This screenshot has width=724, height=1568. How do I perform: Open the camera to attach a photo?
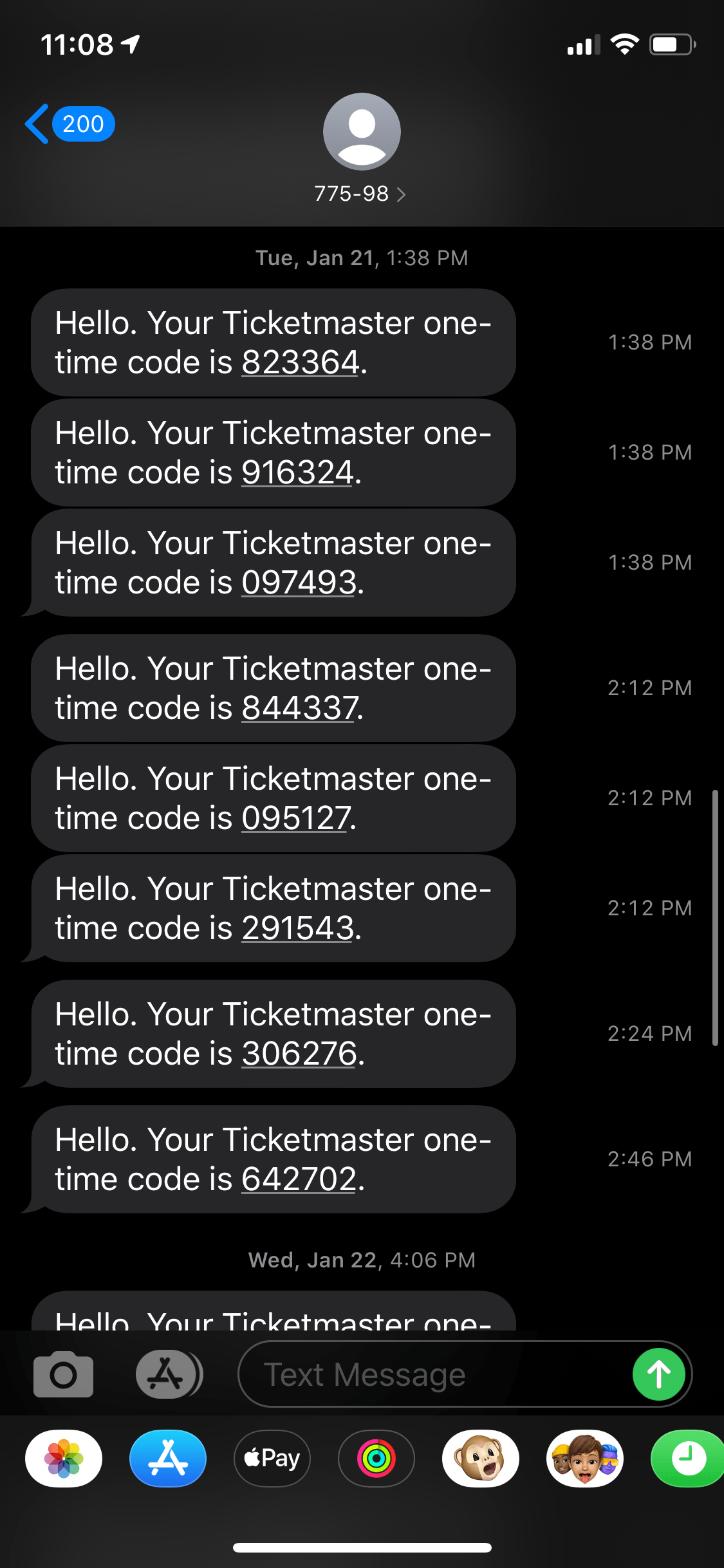(63, 1374)
